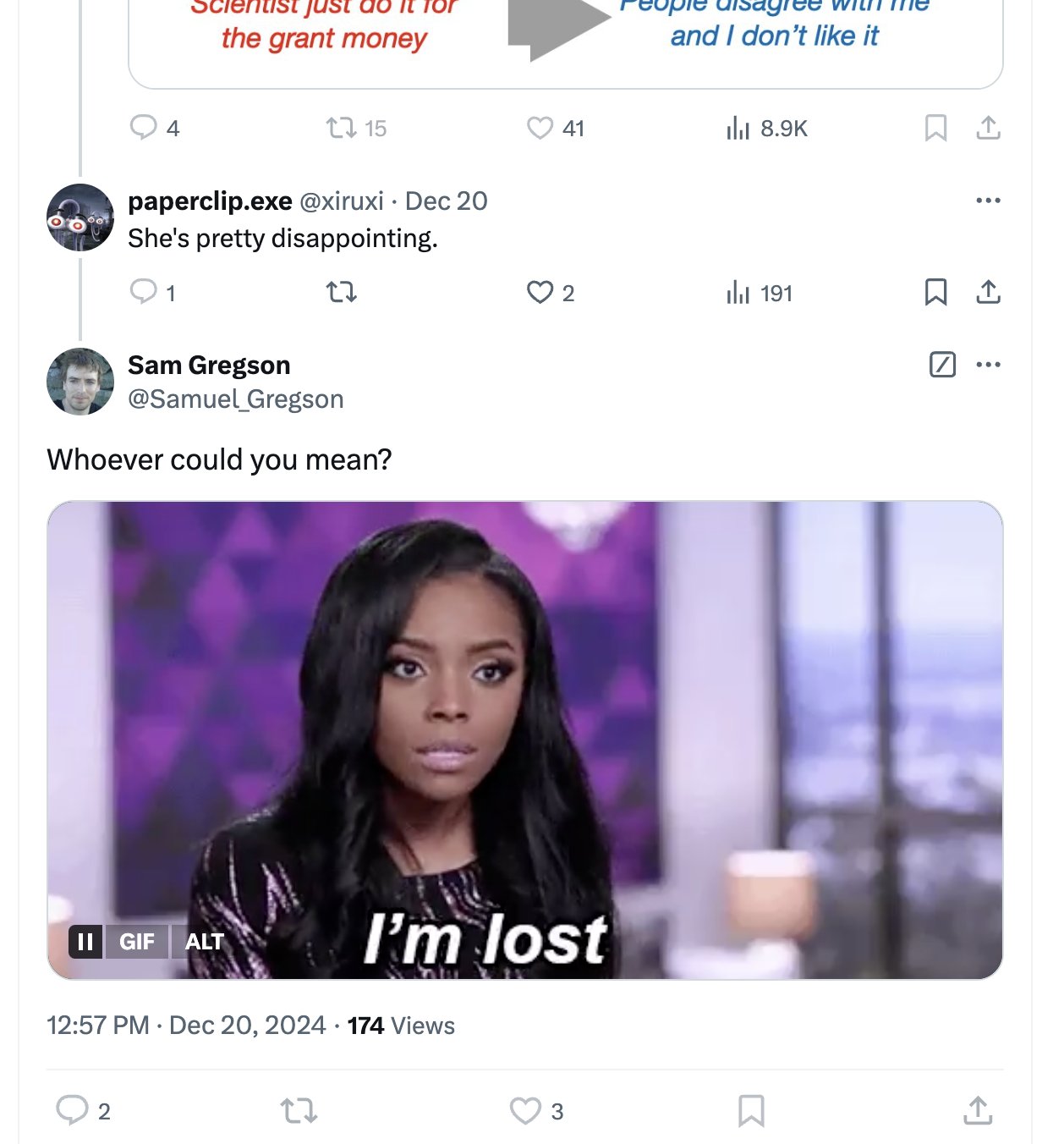
Task: Bookmark the post with 8.9K views
Action: pyautogui.click(x=935, y=128)
